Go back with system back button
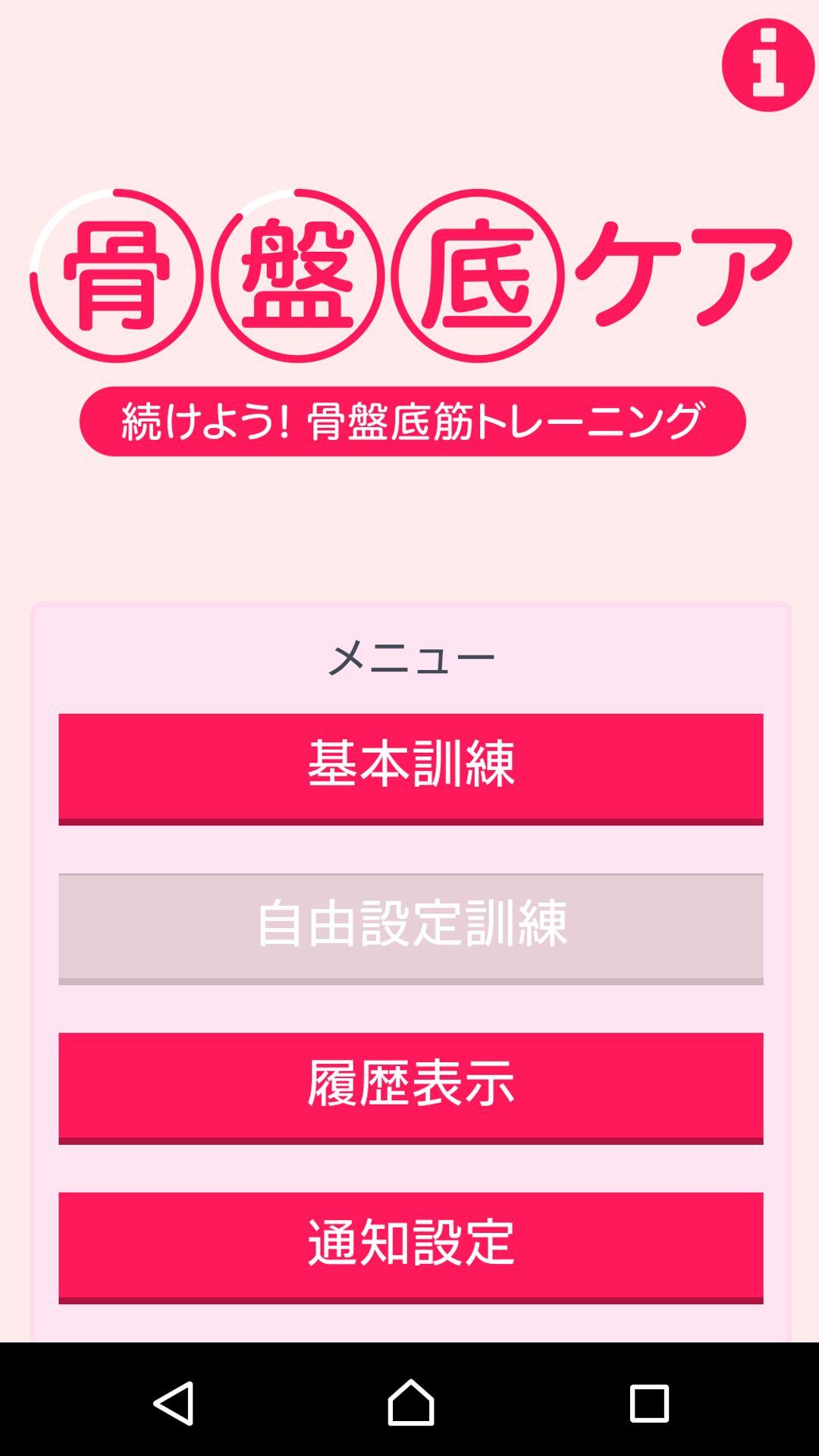This screenshot has width=819, height=1456. (174, 1403)
